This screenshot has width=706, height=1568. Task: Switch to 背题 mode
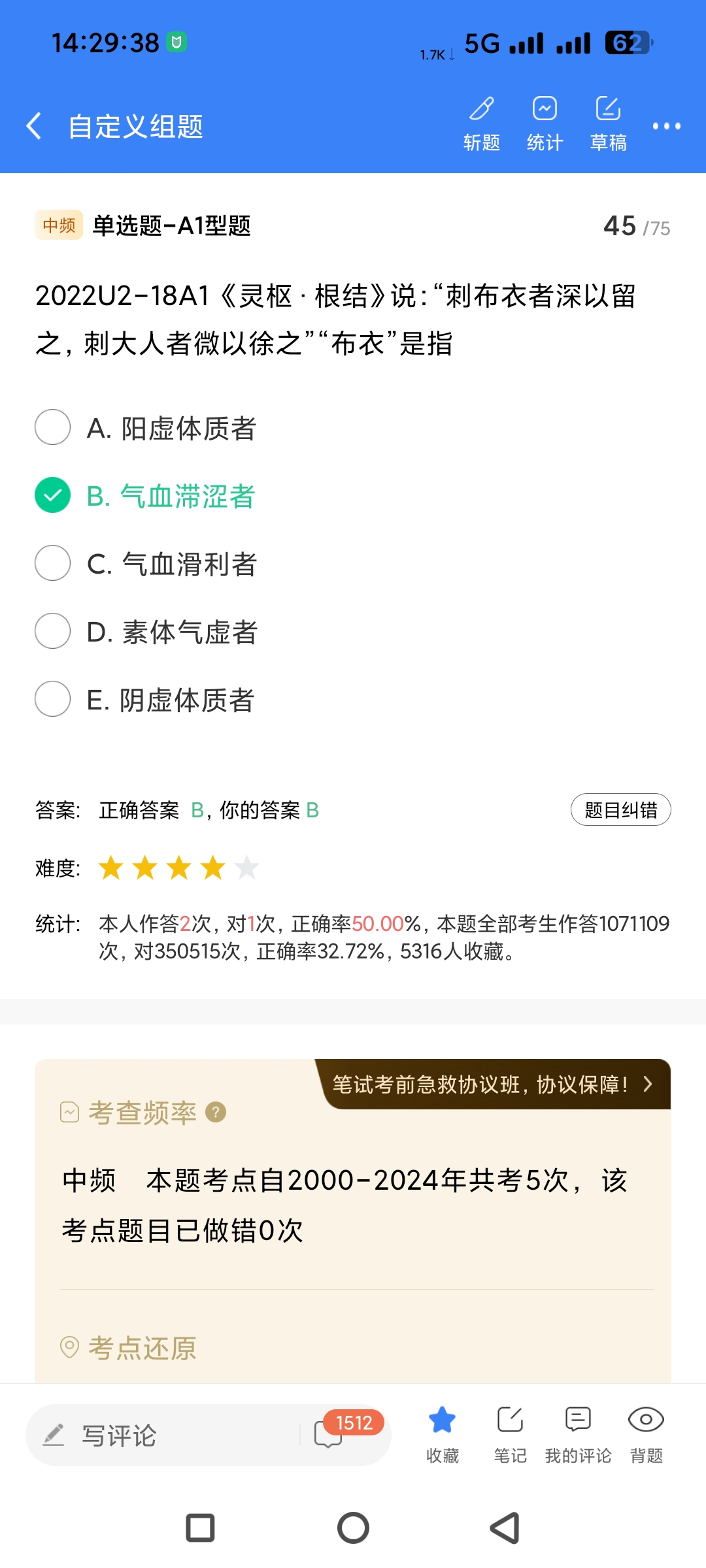point(646,1432)
